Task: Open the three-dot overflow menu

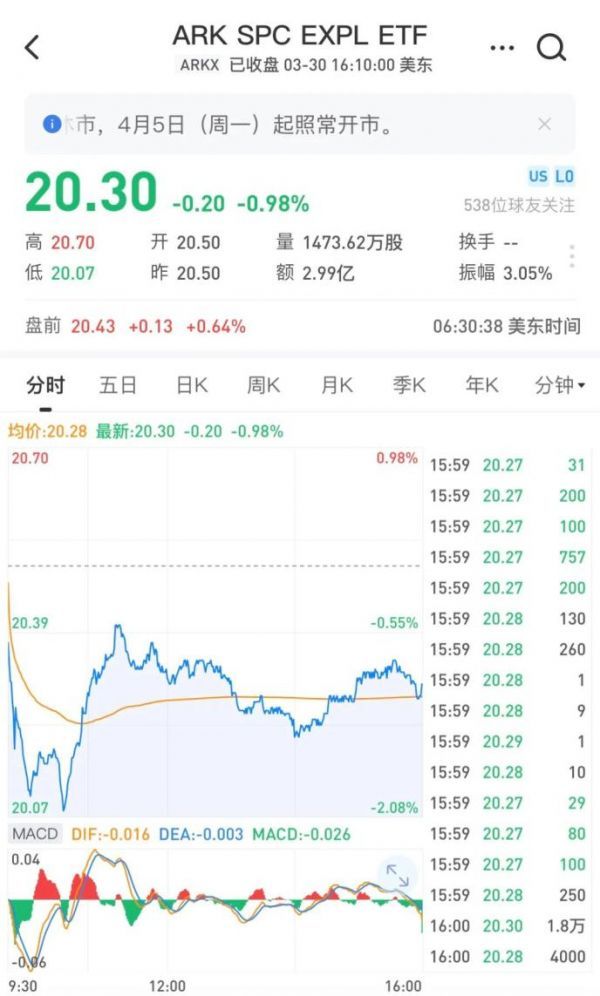Action: click(x=502, y=48)
